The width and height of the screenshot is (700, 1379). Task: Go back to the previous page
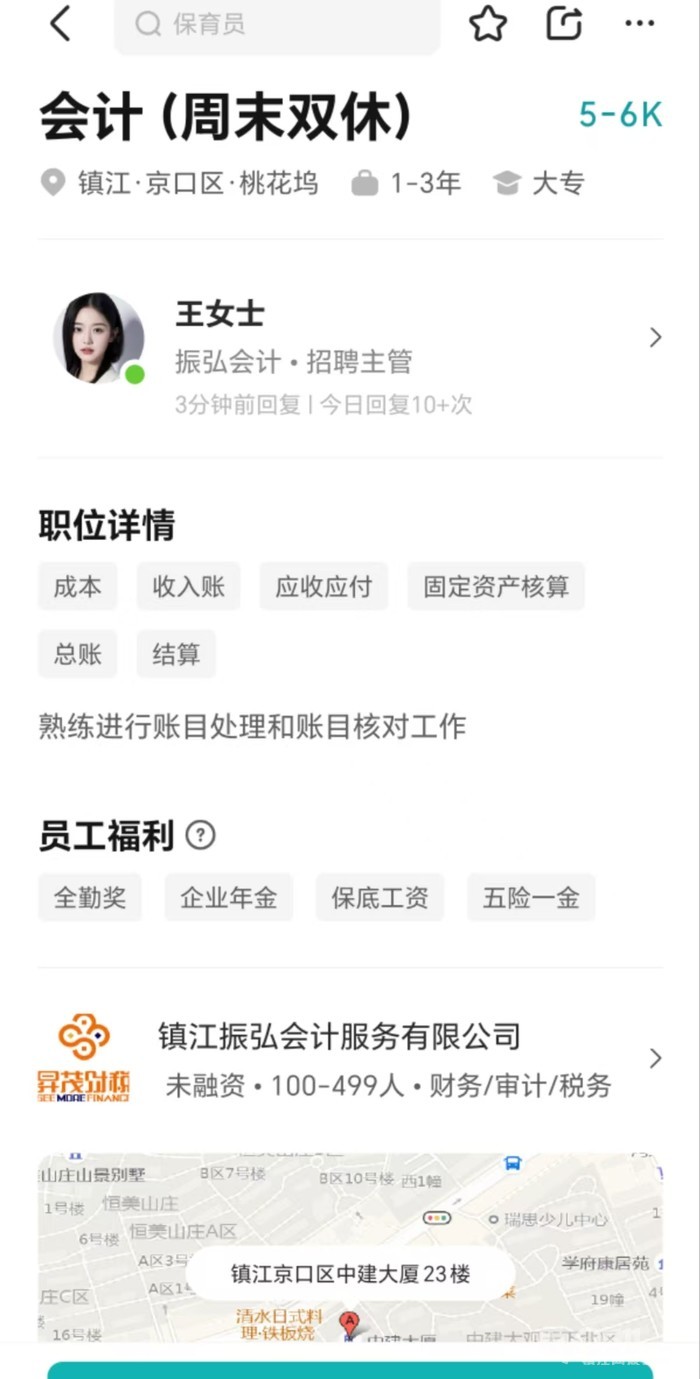coord(61,24)
